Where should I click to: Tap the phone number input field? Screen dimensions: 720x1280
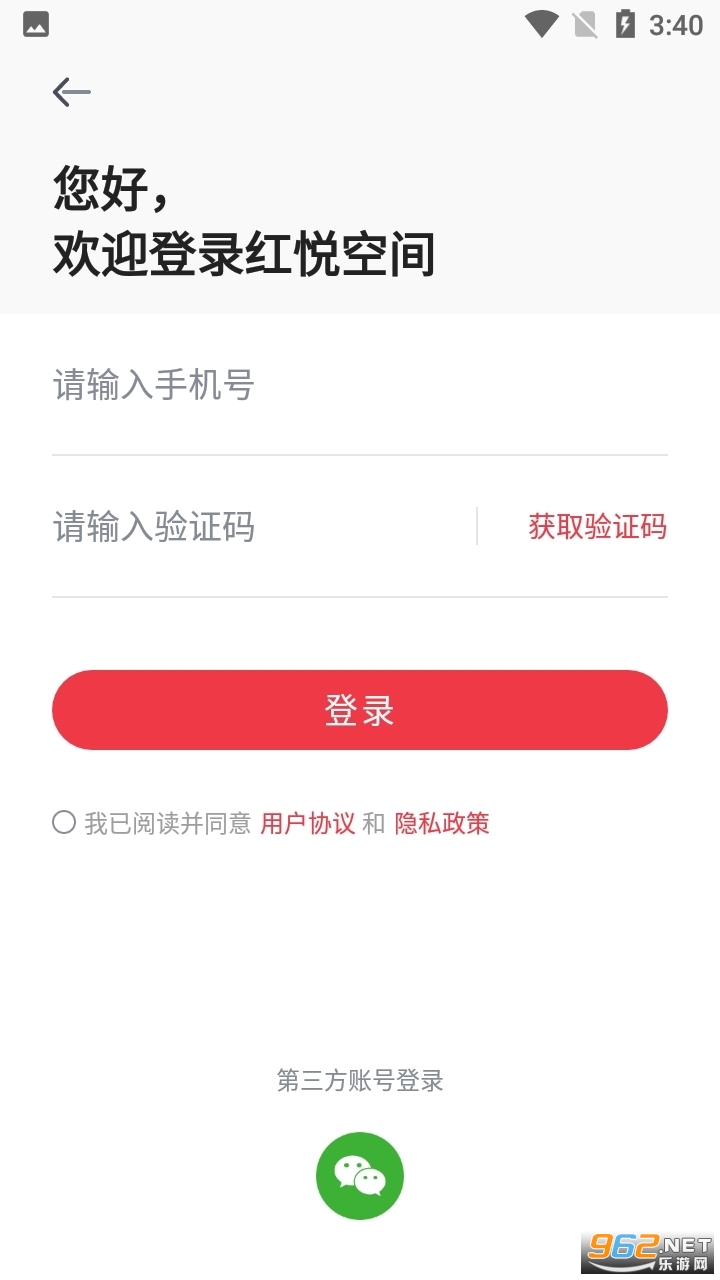360,386
